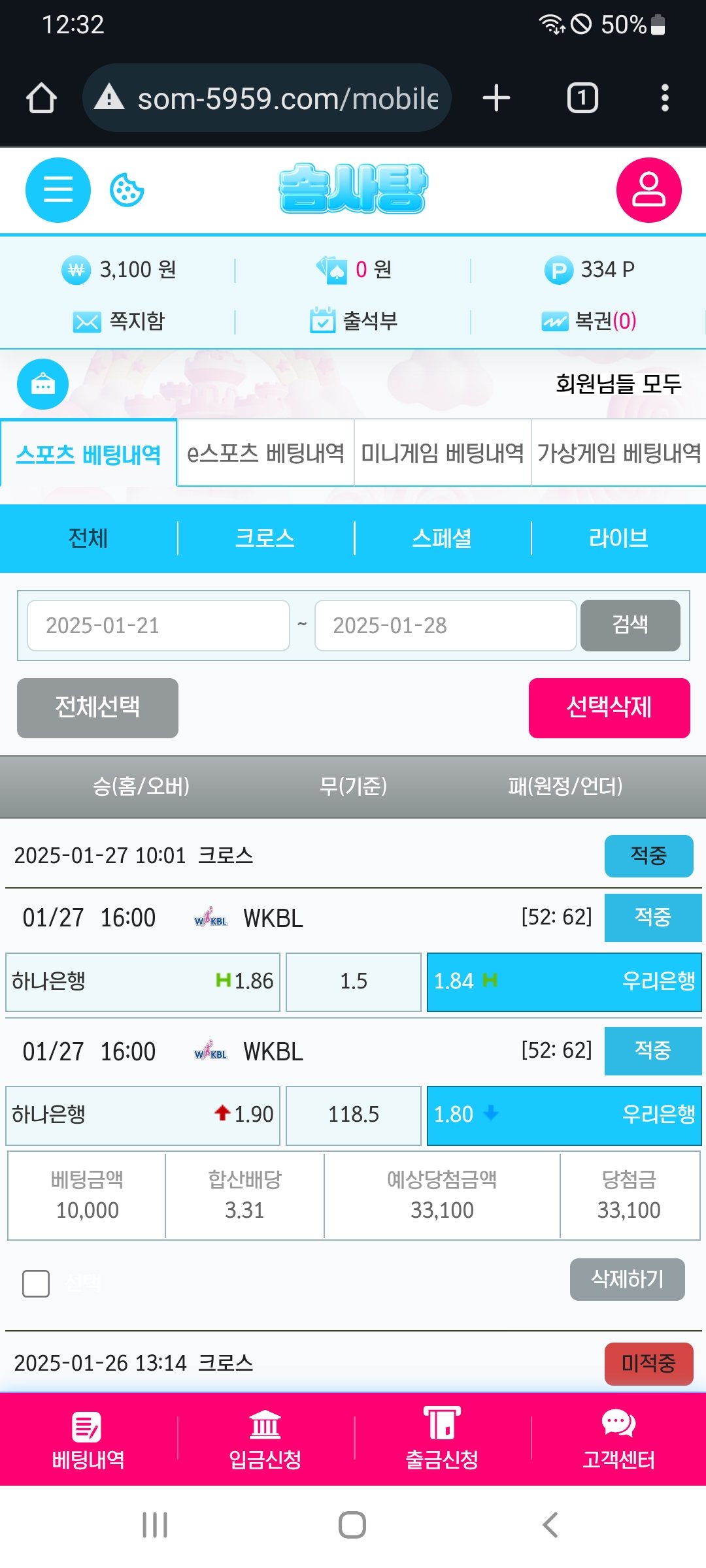Open 출금신청 in bottom bar
This screenshot has height=1568, width=706.
click(x=442, y=1439)
